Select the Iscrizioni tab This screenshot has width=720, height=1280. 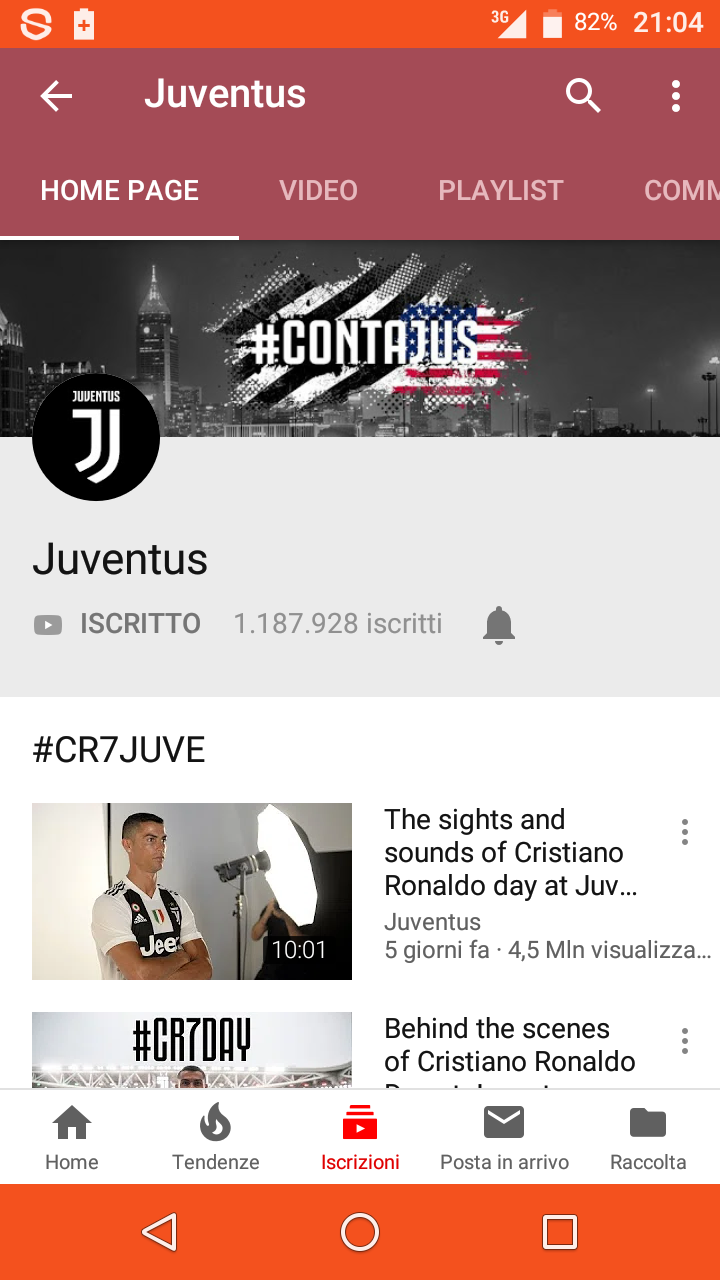point(360,1137)
